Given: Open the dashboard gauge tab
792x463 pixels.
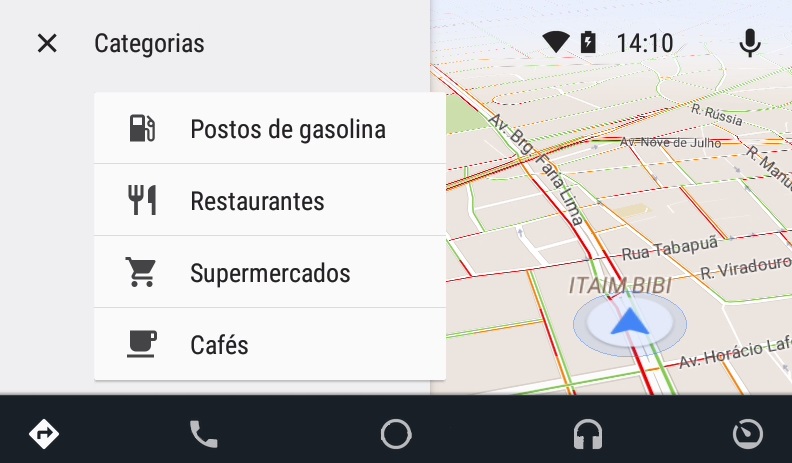Looking at the screenshot, I should (747, 434).
